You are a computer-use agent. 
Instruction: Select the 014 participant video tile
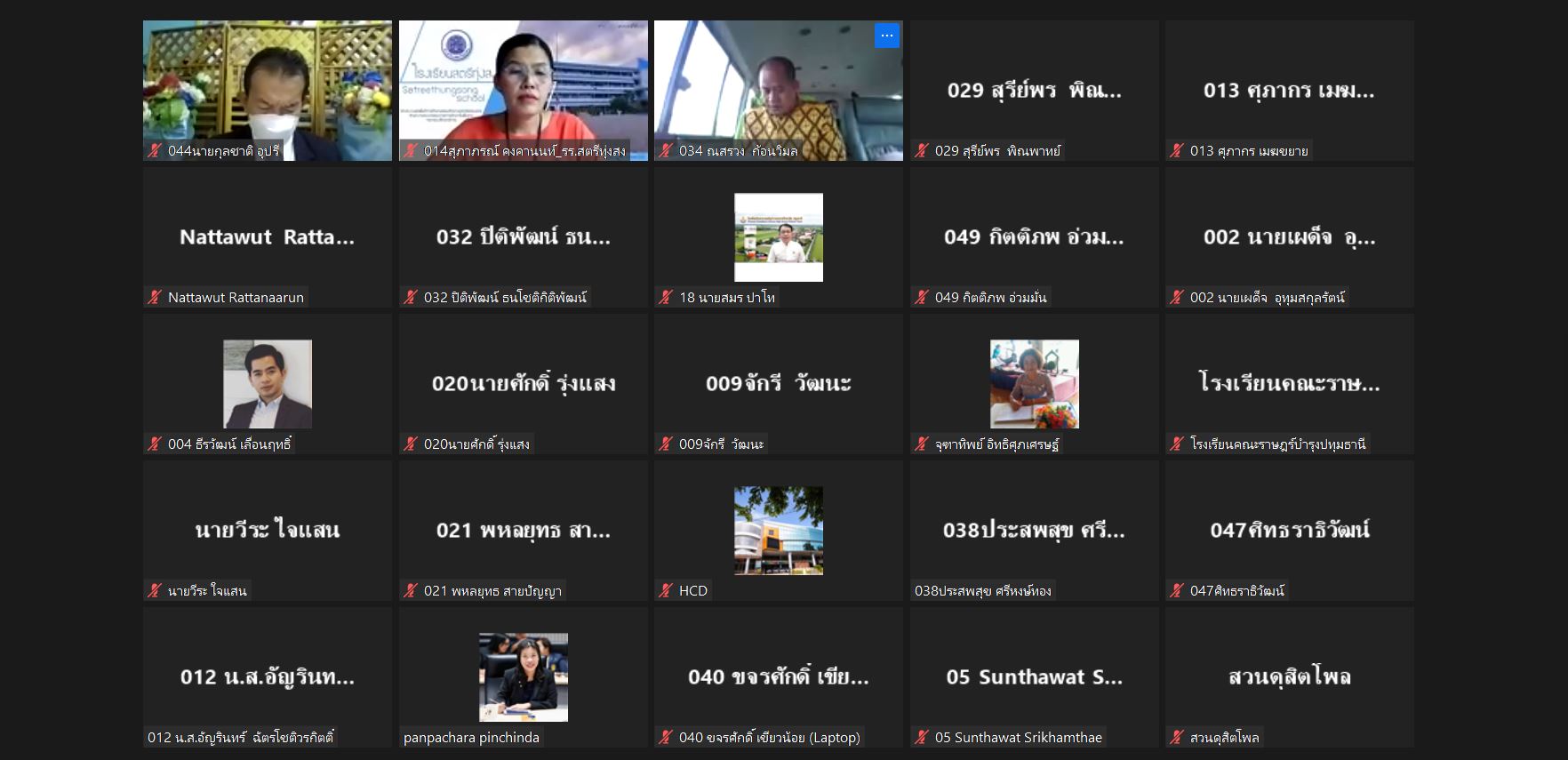point(523,89)
